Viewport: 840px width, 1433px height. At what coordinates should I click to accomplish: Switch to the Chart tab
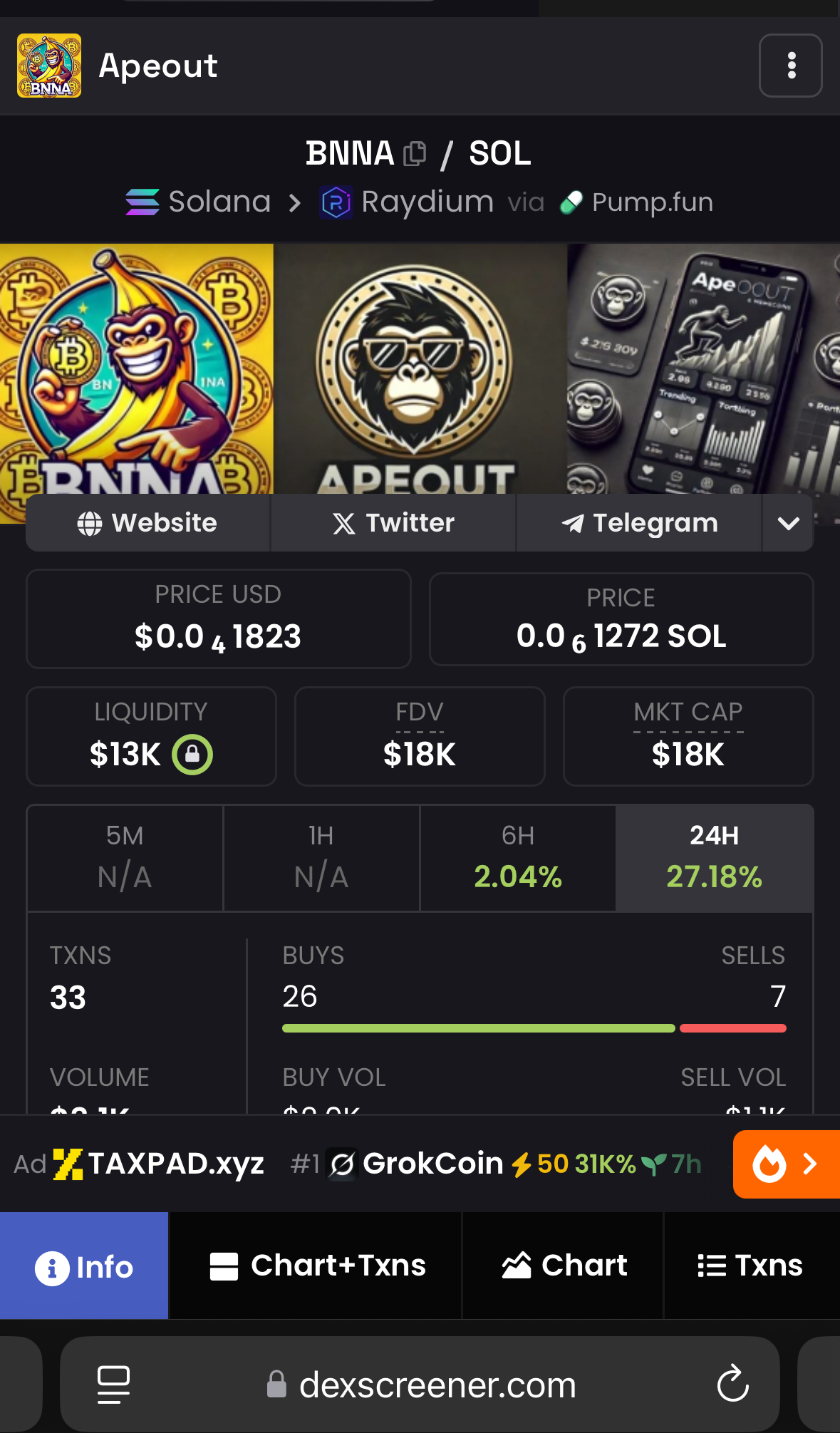coord(564,1266)
